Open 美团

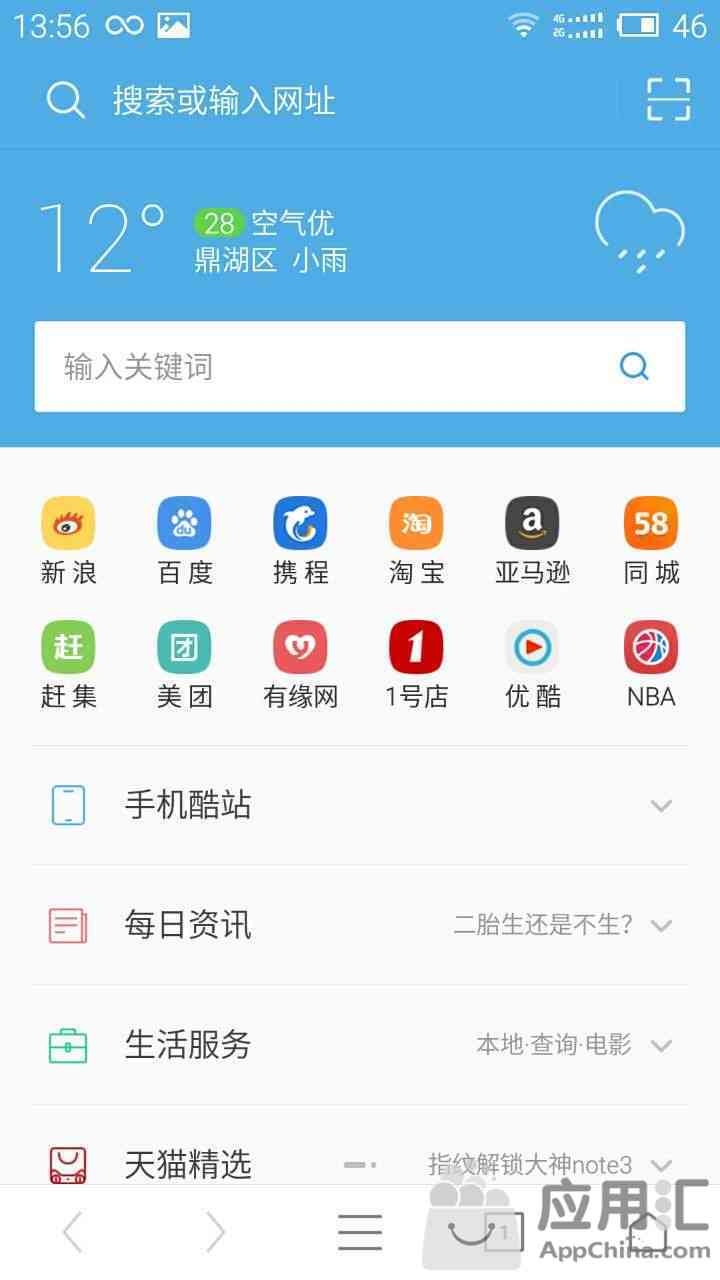click(x=184, y=664)
